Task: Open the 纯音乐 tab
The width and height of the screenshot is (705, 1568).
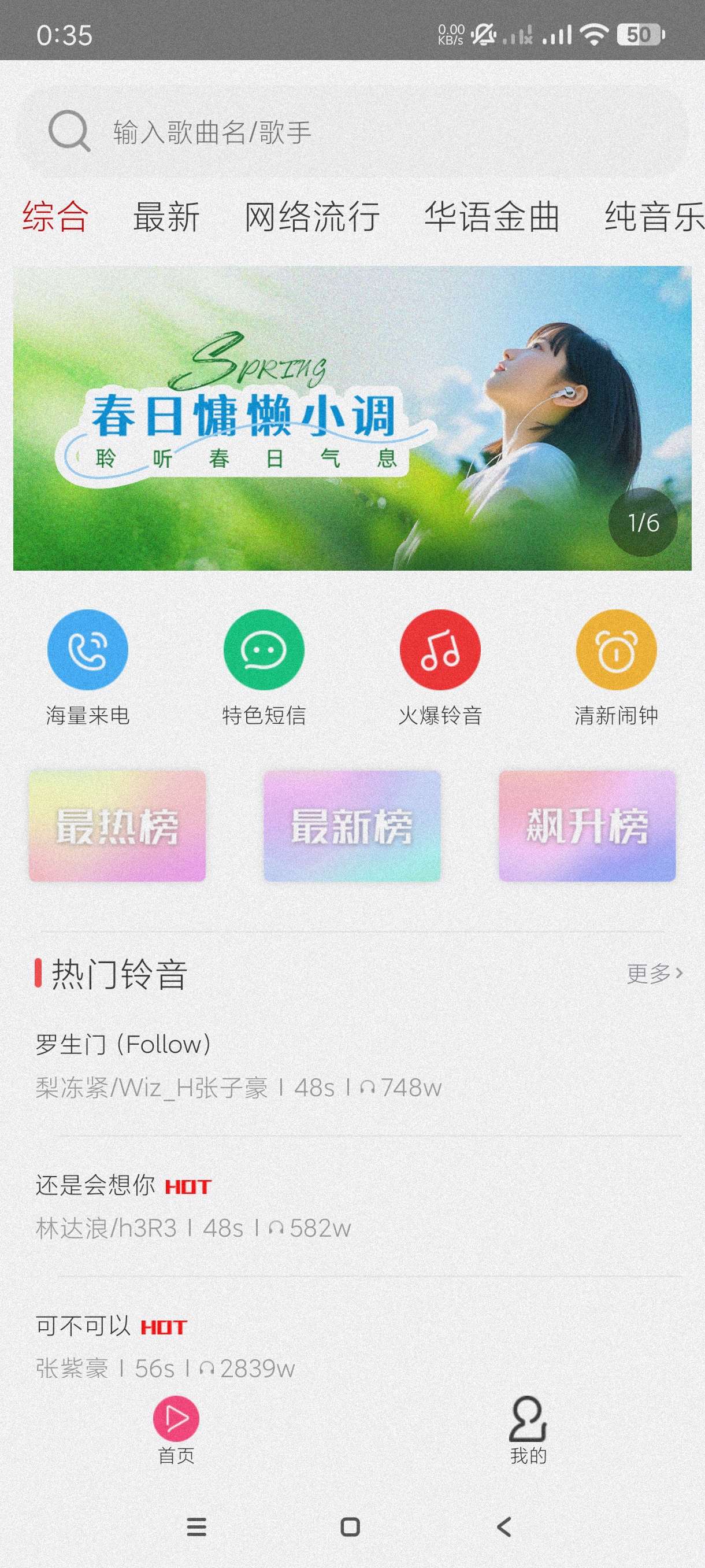Action: coord(654,217)
